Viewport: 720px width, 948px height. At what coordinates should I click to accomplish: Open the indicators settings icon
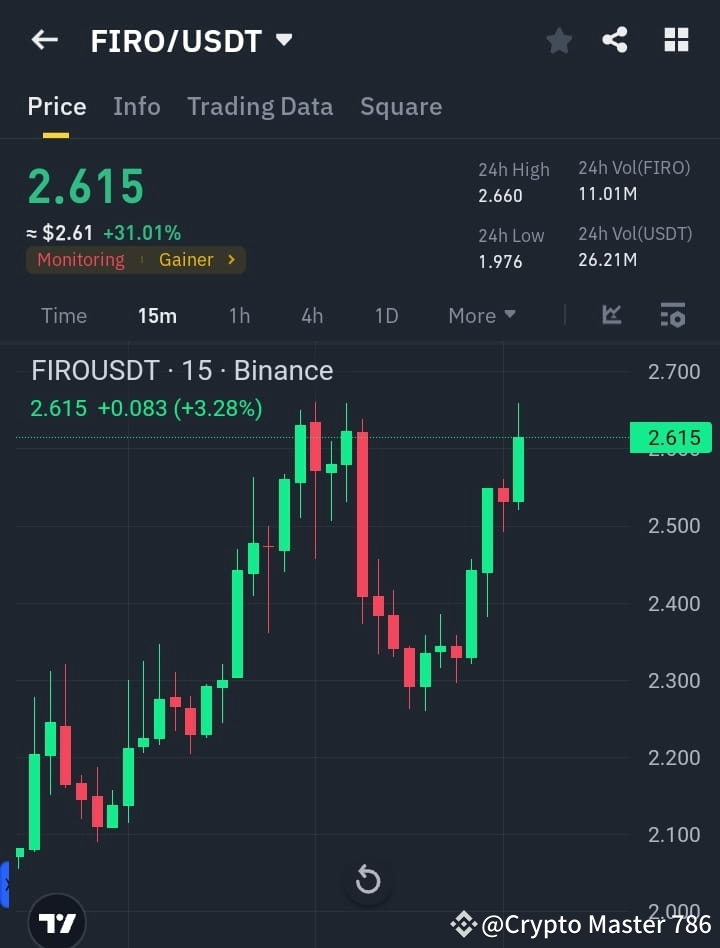673,315
